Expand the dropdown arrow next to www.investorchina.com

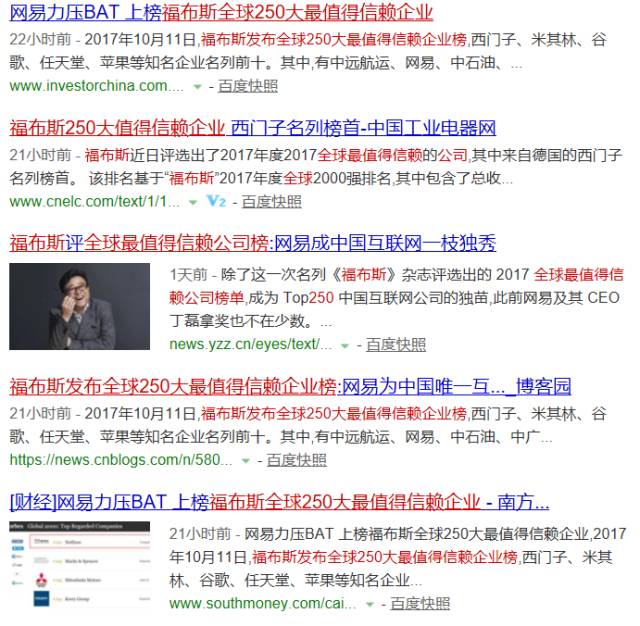(198, 87)
